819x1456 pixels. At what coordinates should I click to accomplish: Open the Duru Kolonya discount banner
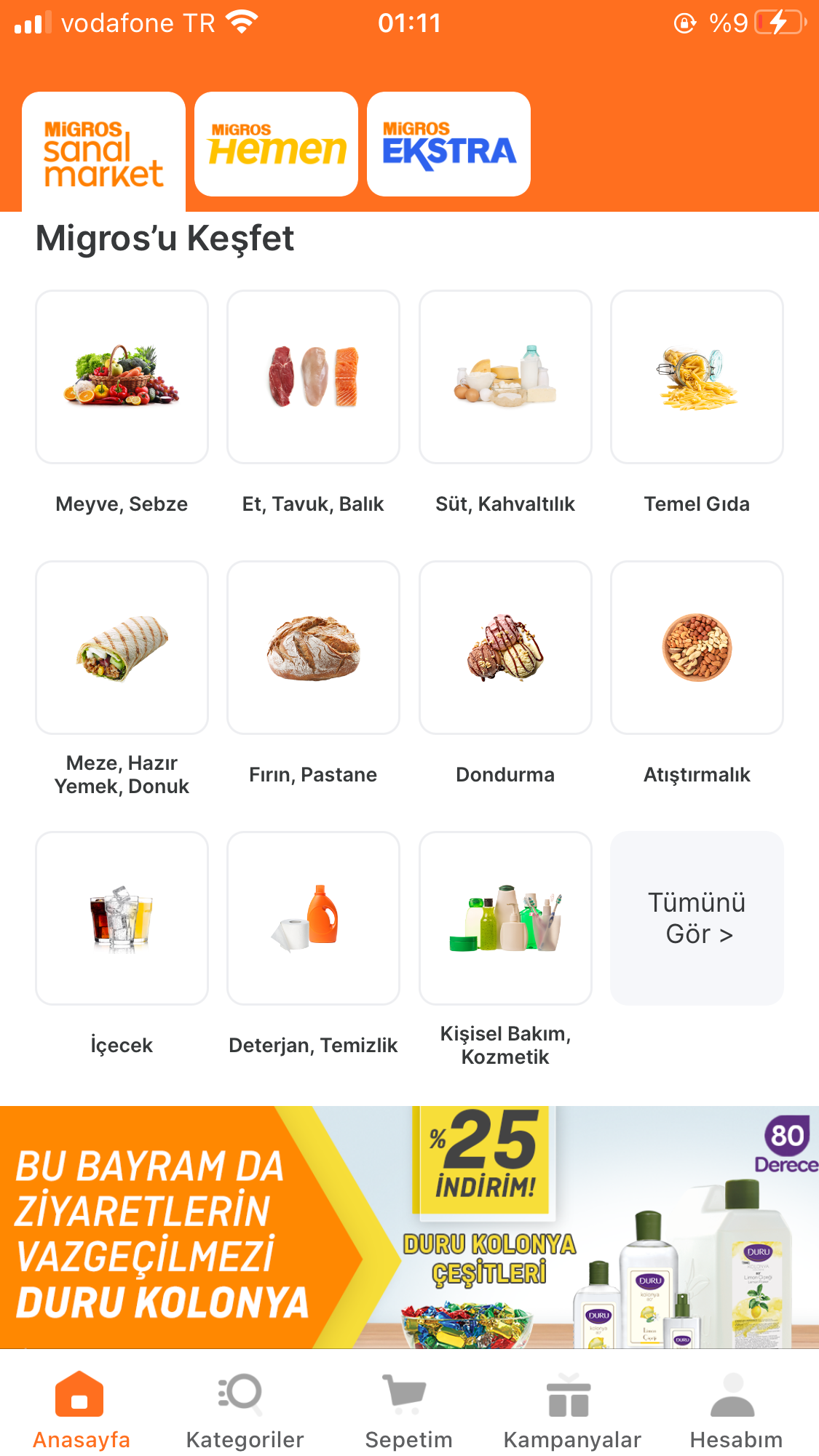[409, 1227]
